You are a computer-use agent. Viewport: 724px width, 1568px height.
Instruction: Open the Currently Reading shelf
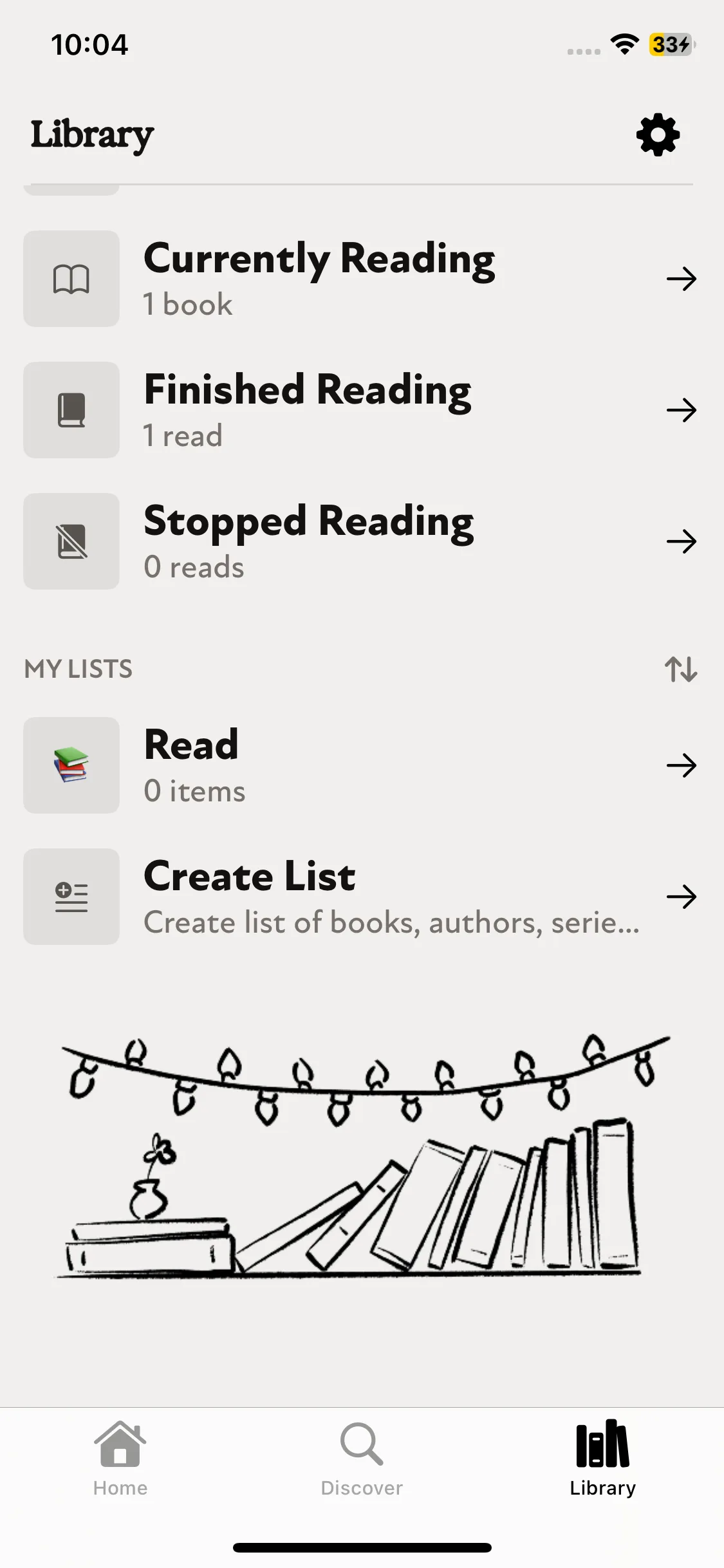(x=360, y=279)
